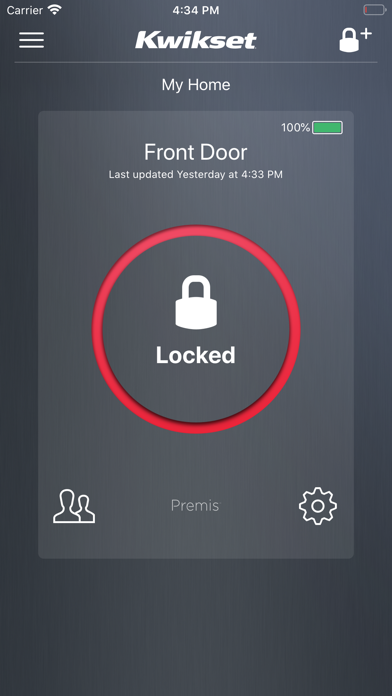The width and height of the screenshot is (392, 696).
Task: Open the hamburger menu
Action: (32, 40)
